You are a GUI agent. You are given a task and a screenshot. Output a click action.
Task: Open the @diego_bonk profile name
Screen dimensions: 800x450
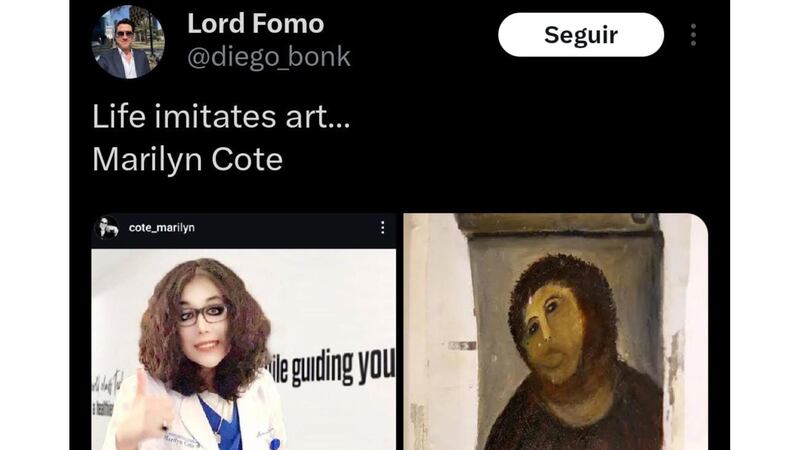click(x=269, y=57)
